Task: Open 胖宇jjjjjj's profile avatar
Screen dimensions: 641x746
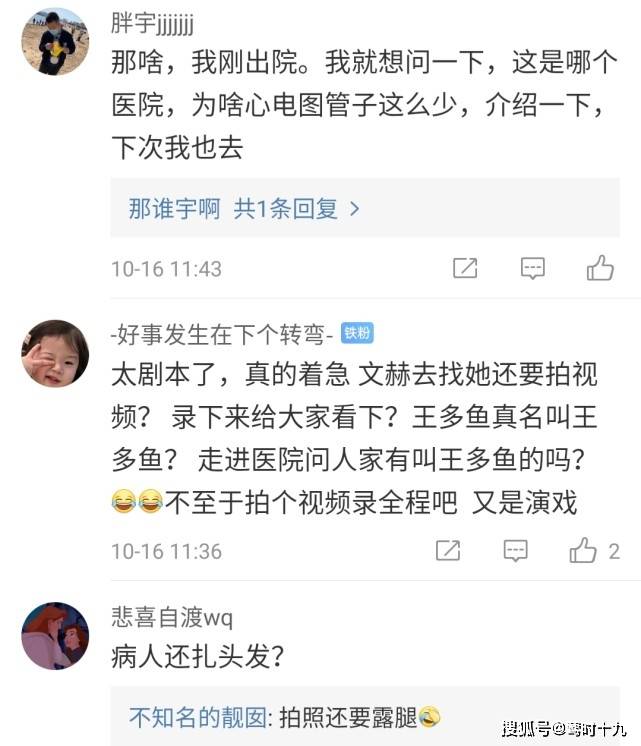Action: [55, 43]
